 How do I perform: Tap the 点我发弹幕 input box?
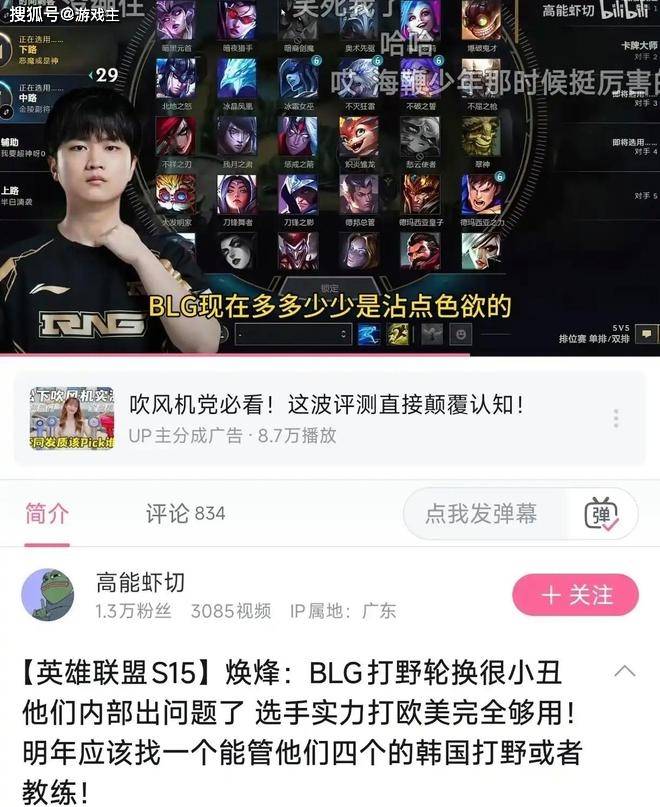point(482,513)
